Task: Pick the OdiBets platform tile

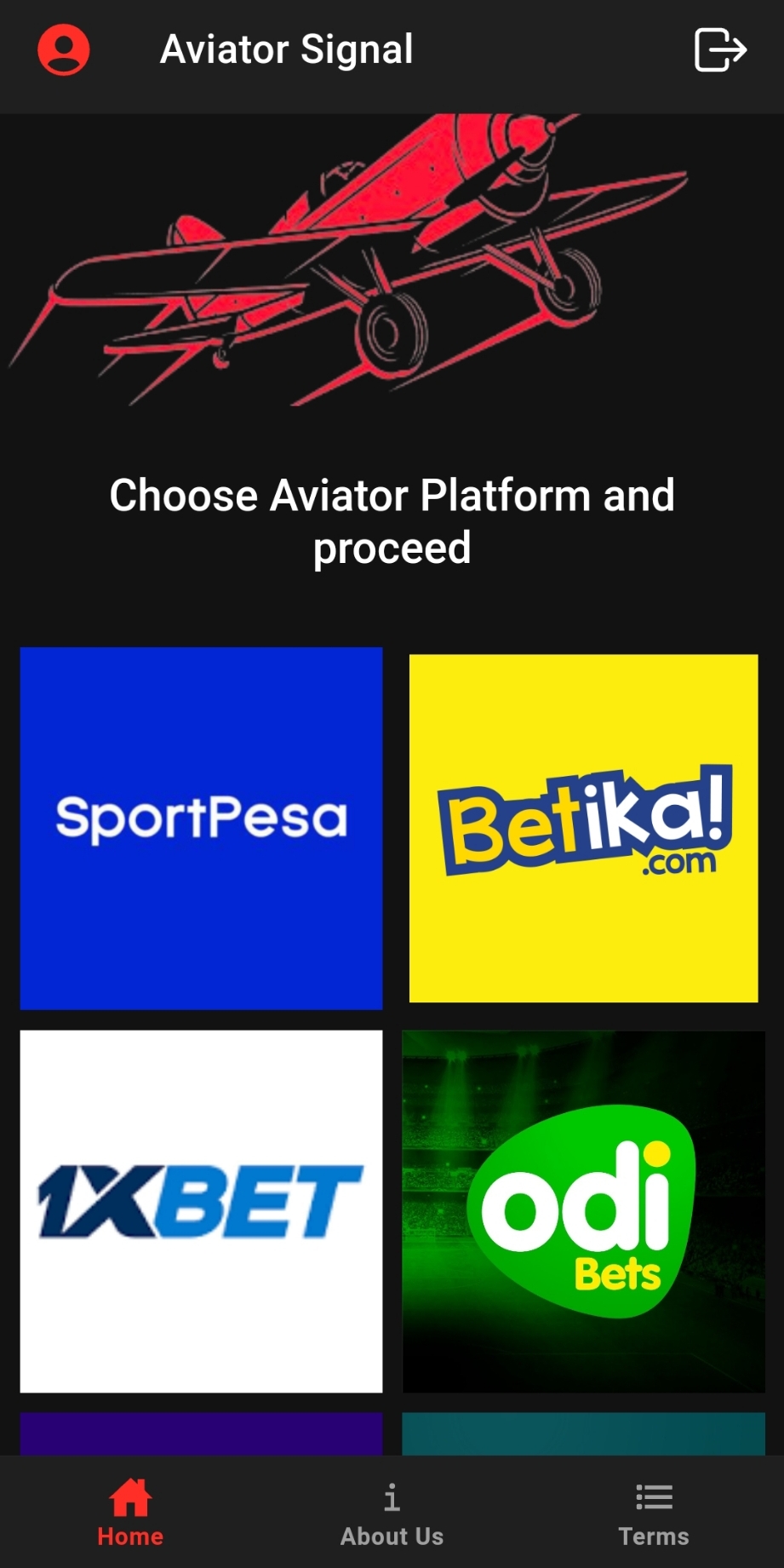Action: pos(583,1211)
